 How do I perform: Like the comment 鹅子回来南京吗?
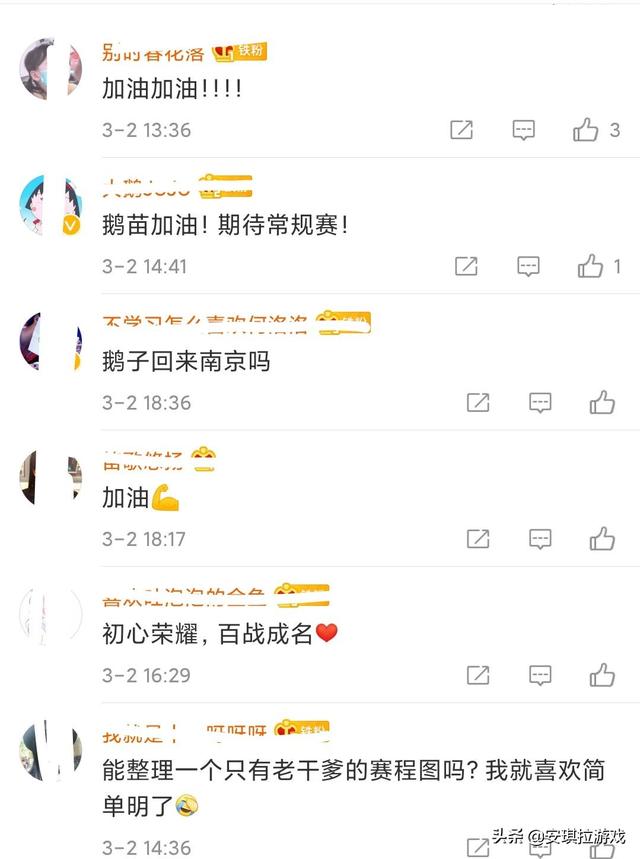point(602,402)
